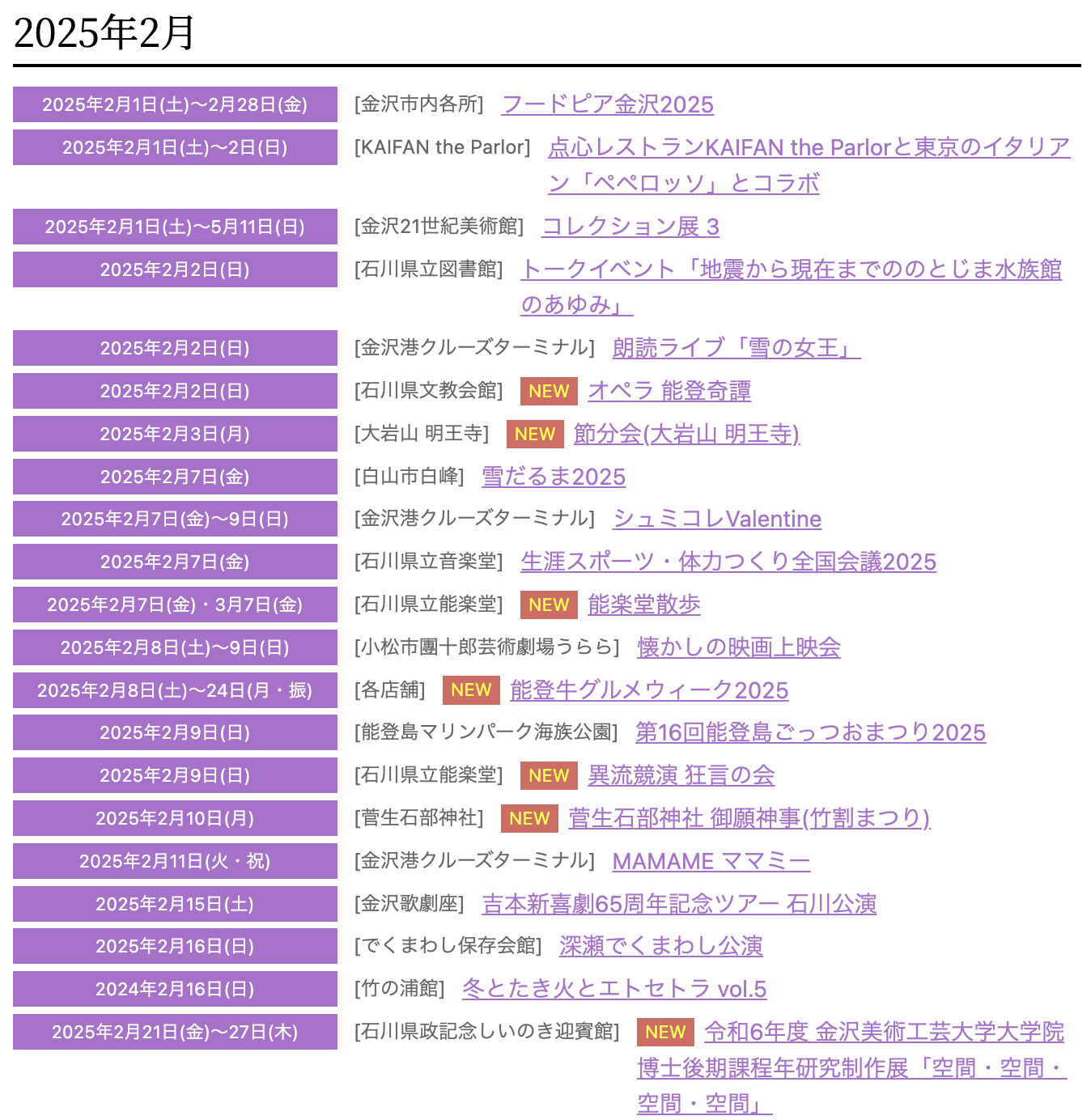This screenshot has width=1091, height=1120.
Task: Open the コレクション展 3 link
Action: point(630,227)
